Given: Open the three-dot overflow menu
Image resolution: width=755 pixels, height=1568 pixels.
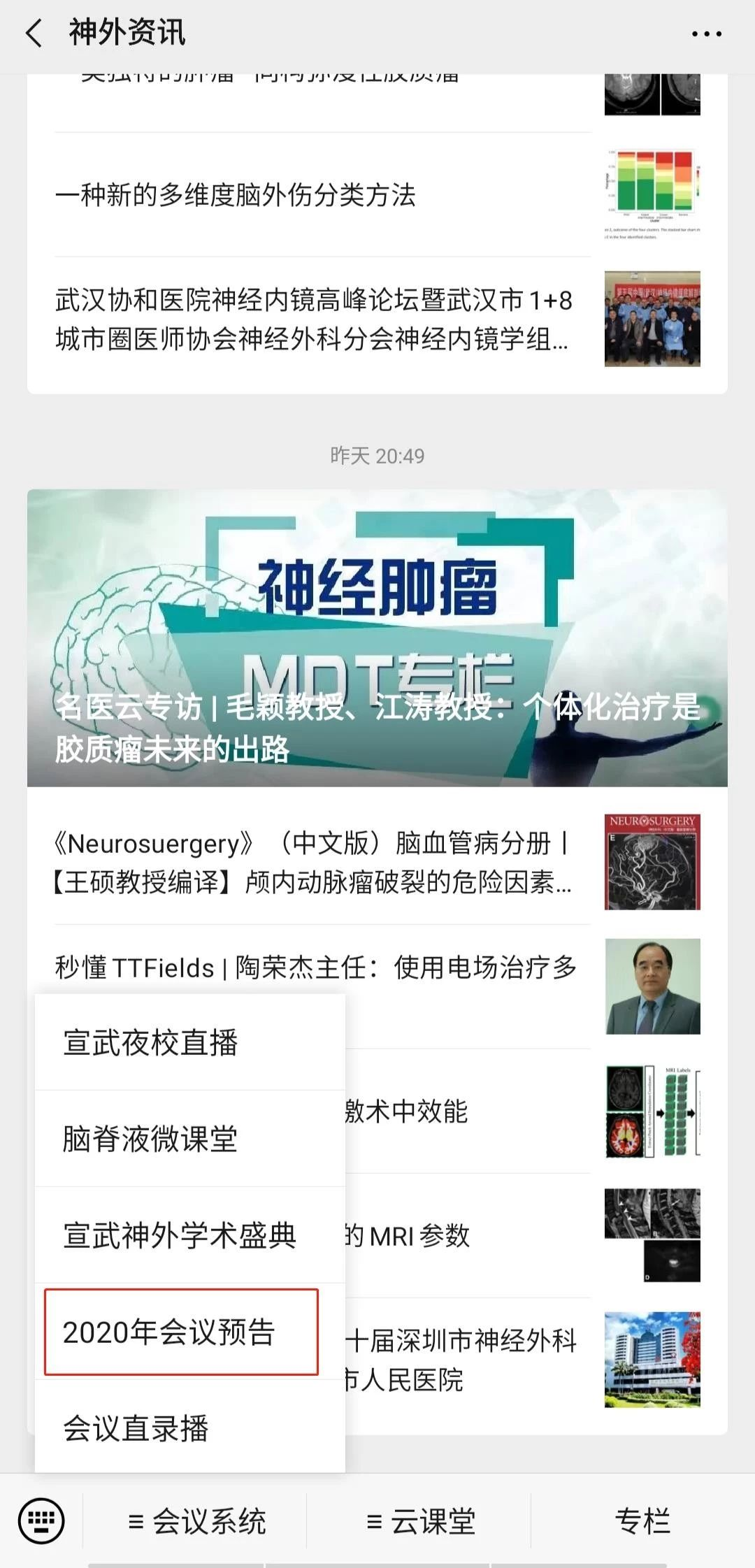Looking at the screenshot, I should [706, 33].
